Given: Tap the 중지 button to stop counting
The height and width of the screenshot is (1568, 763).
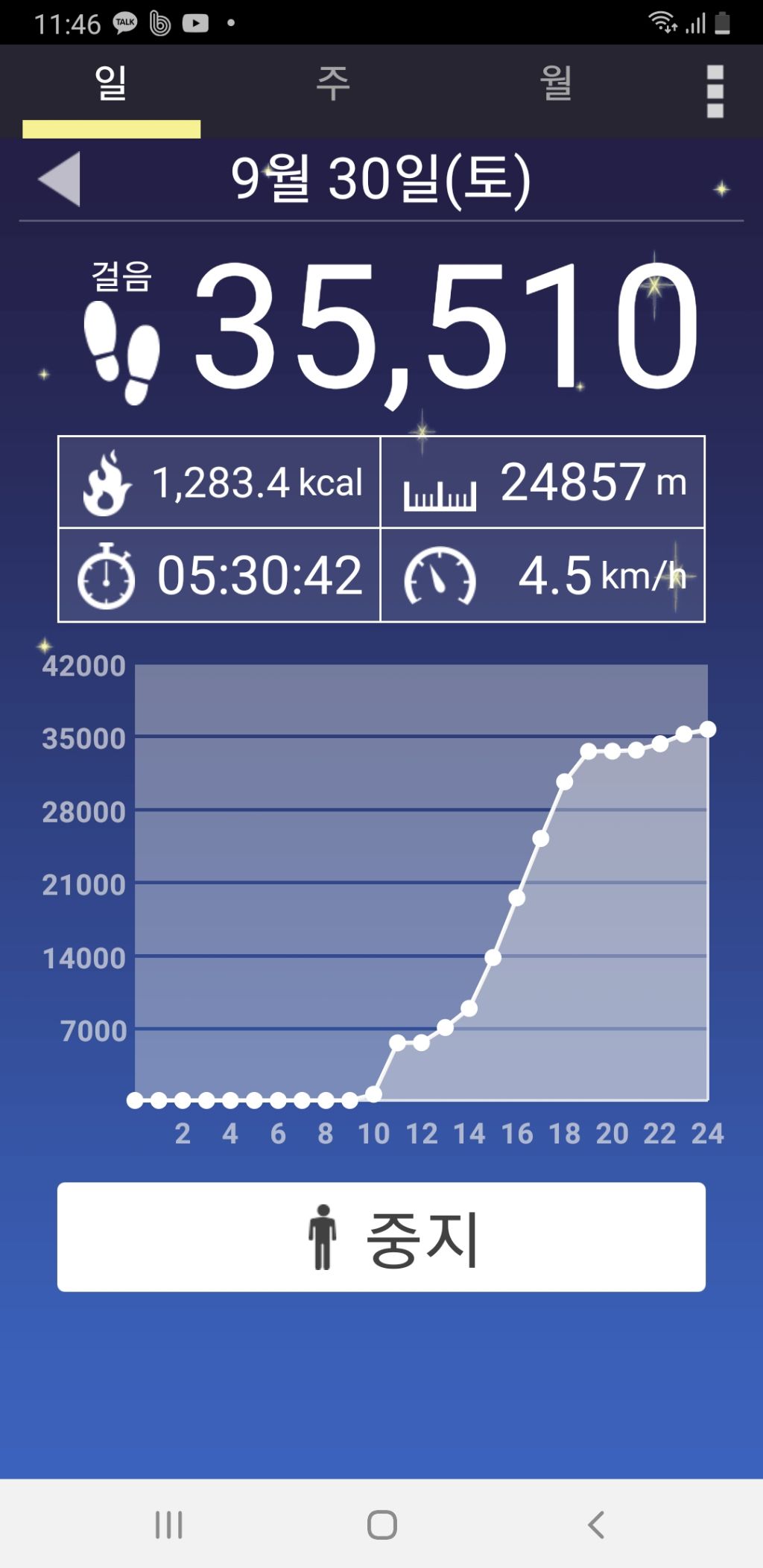Looking at the screenshot, I should [x=381, y=1237].
